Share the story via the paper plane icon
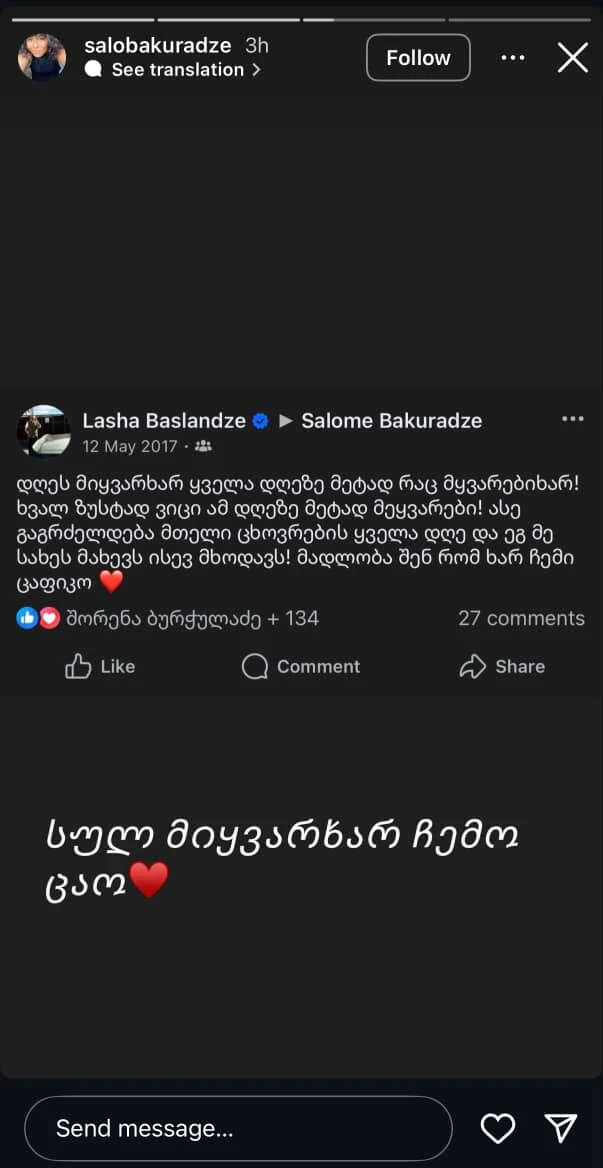Image resolution: width=603 pixels, height=1168 pixels. (x=561, y=1129)
